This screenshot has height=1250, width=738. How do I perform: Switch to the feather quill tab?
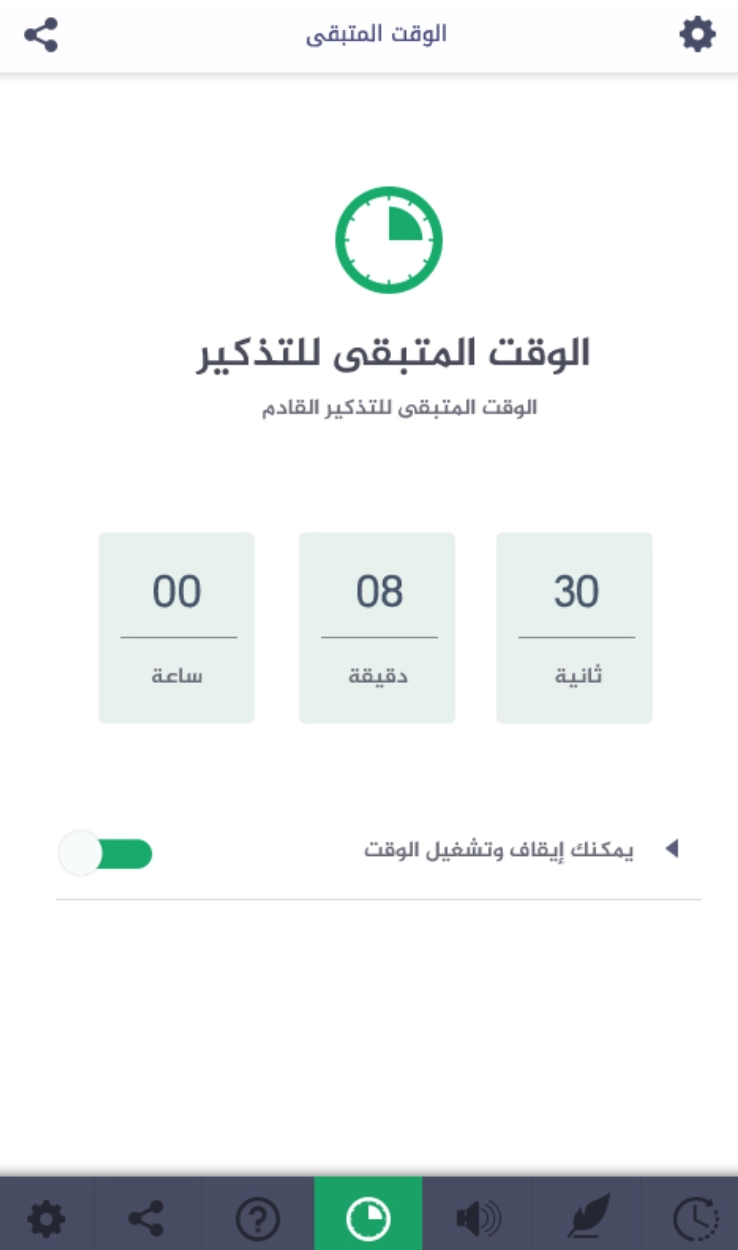(x=588, y=1218)
